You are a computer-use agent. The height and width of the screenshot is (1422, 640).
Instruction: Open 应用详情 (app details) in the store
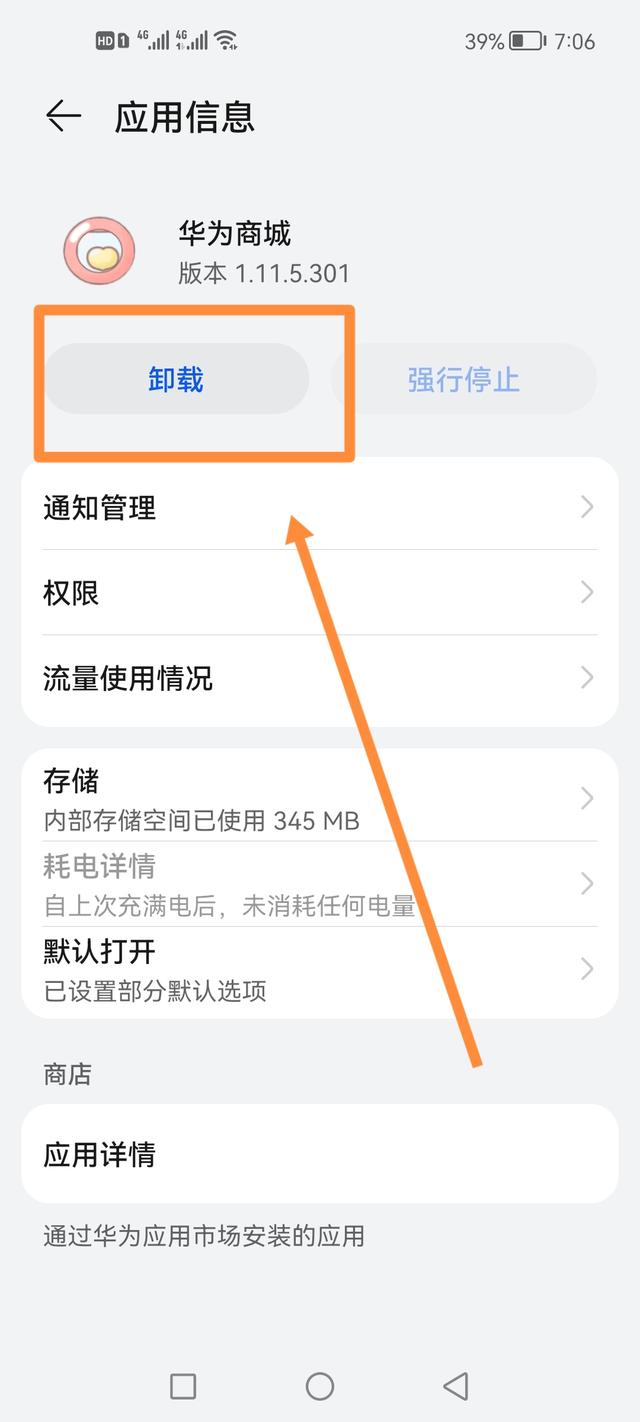click(x=319, y=1154)
